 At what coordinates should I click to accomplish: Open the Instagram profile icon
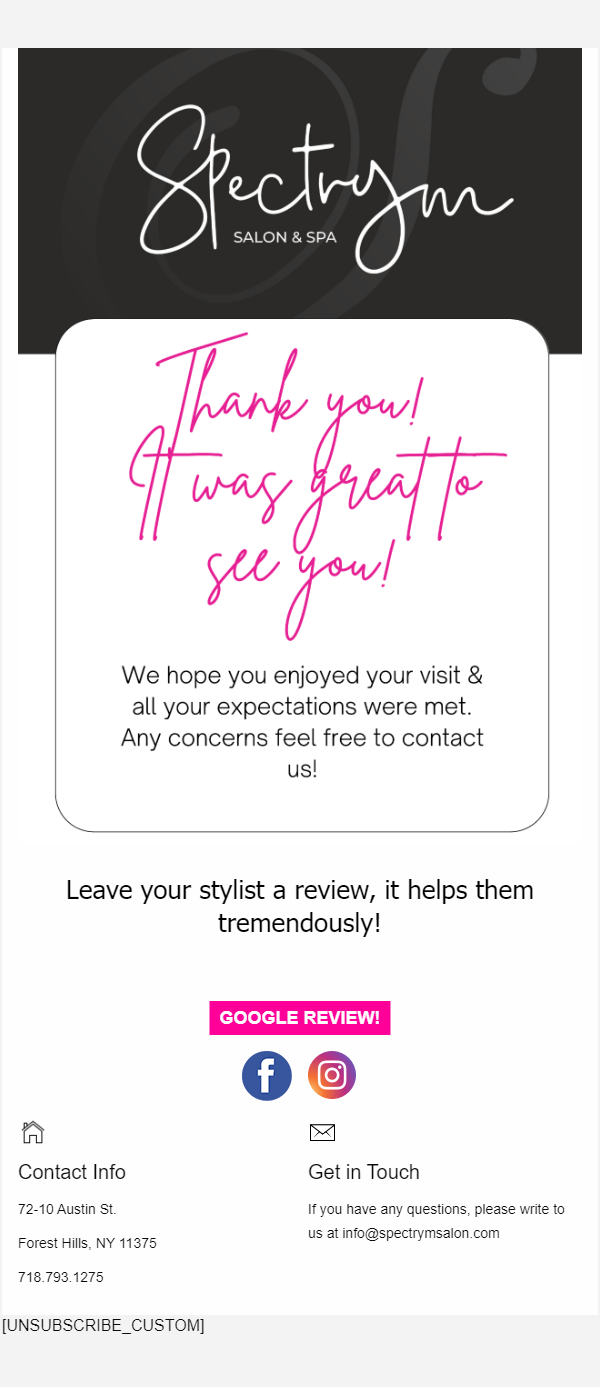(332, 1076)
